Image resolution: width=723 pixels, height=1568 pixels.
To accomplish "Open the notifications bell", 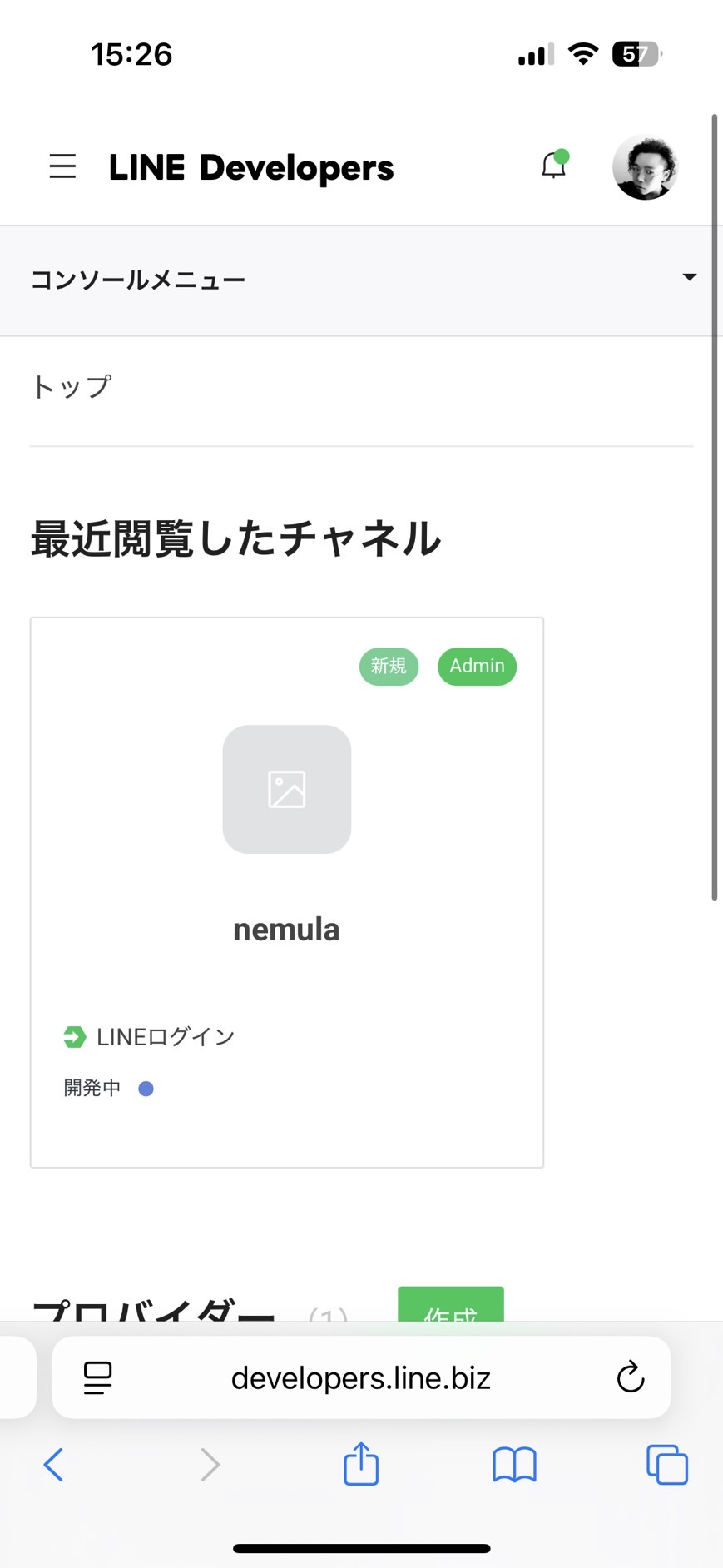I will pyautogui.click(x=554, y=165).
